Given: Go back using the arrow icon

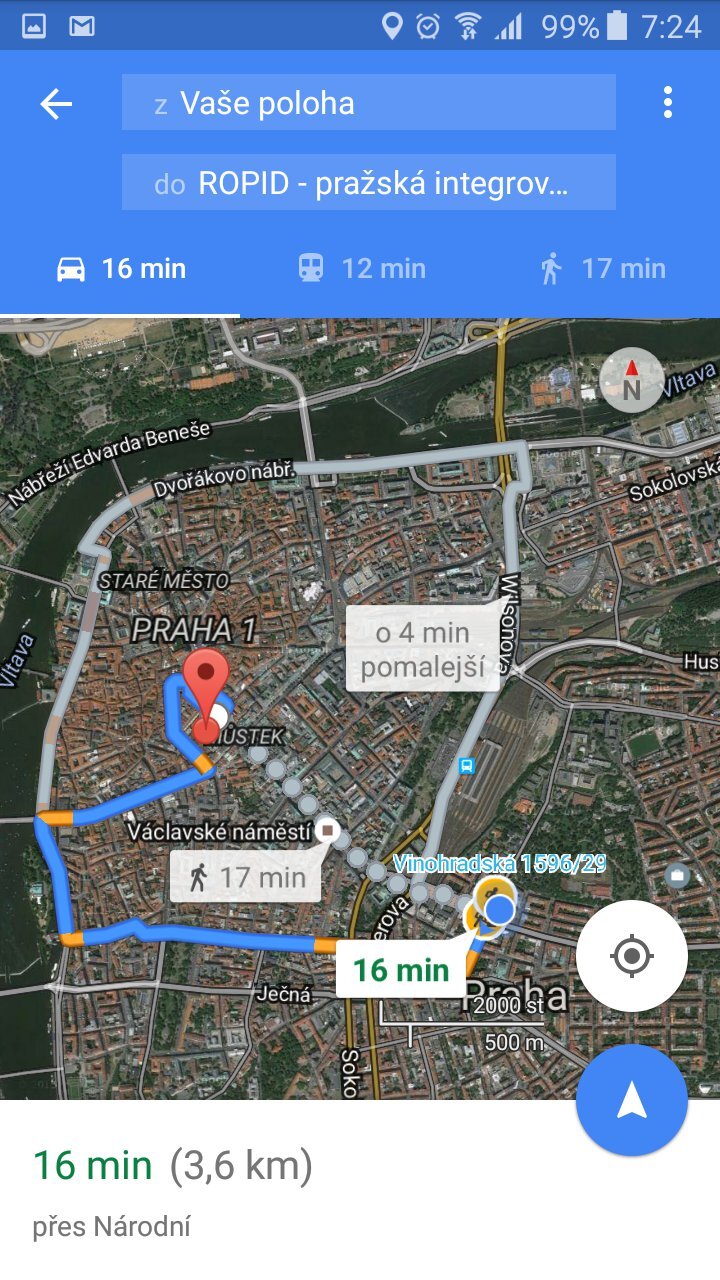Looking at the screenshot, I should [56, 104].
